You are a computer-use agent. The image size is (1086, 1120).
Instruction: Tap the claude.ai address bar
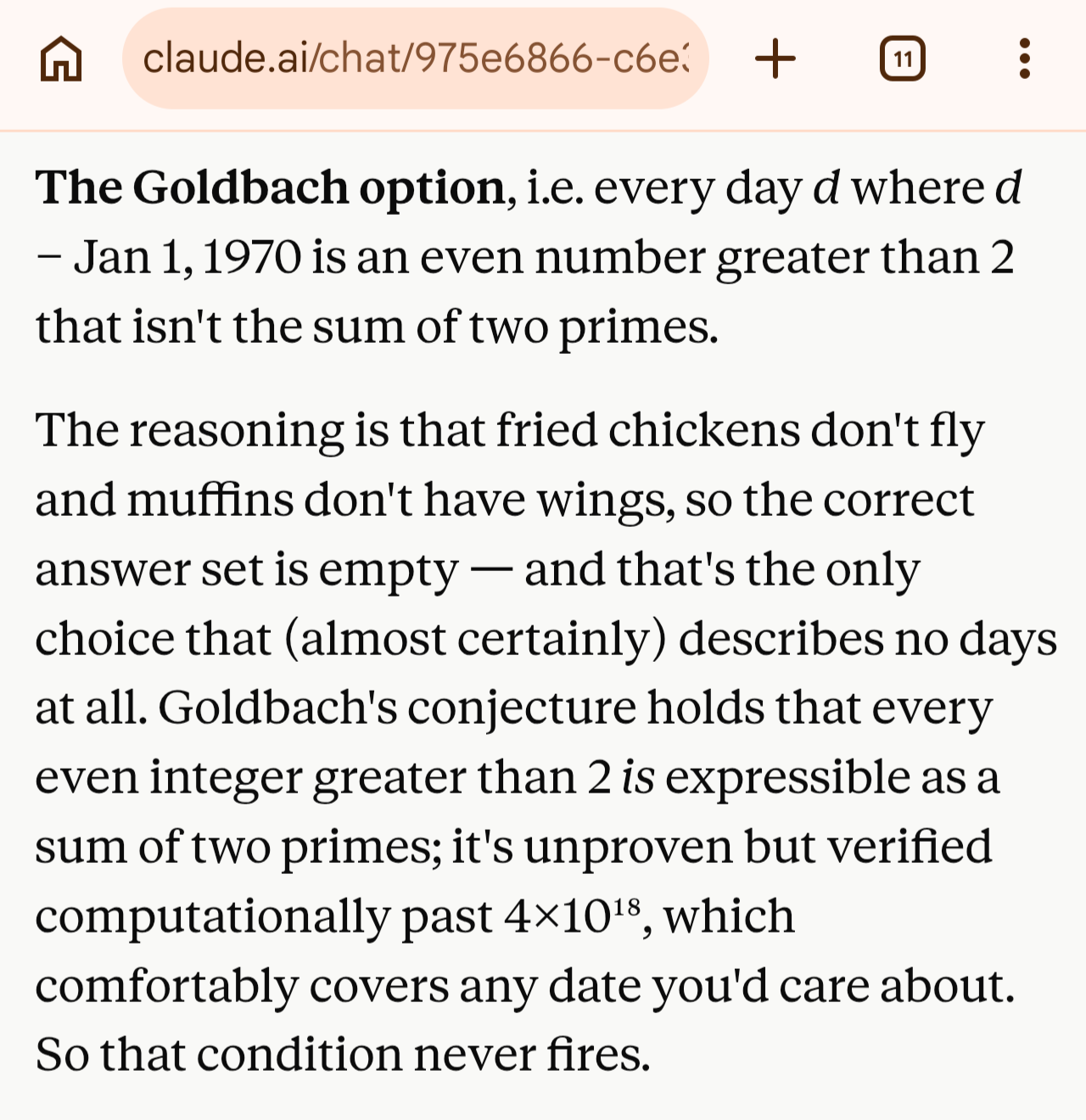tap(415, 59)
